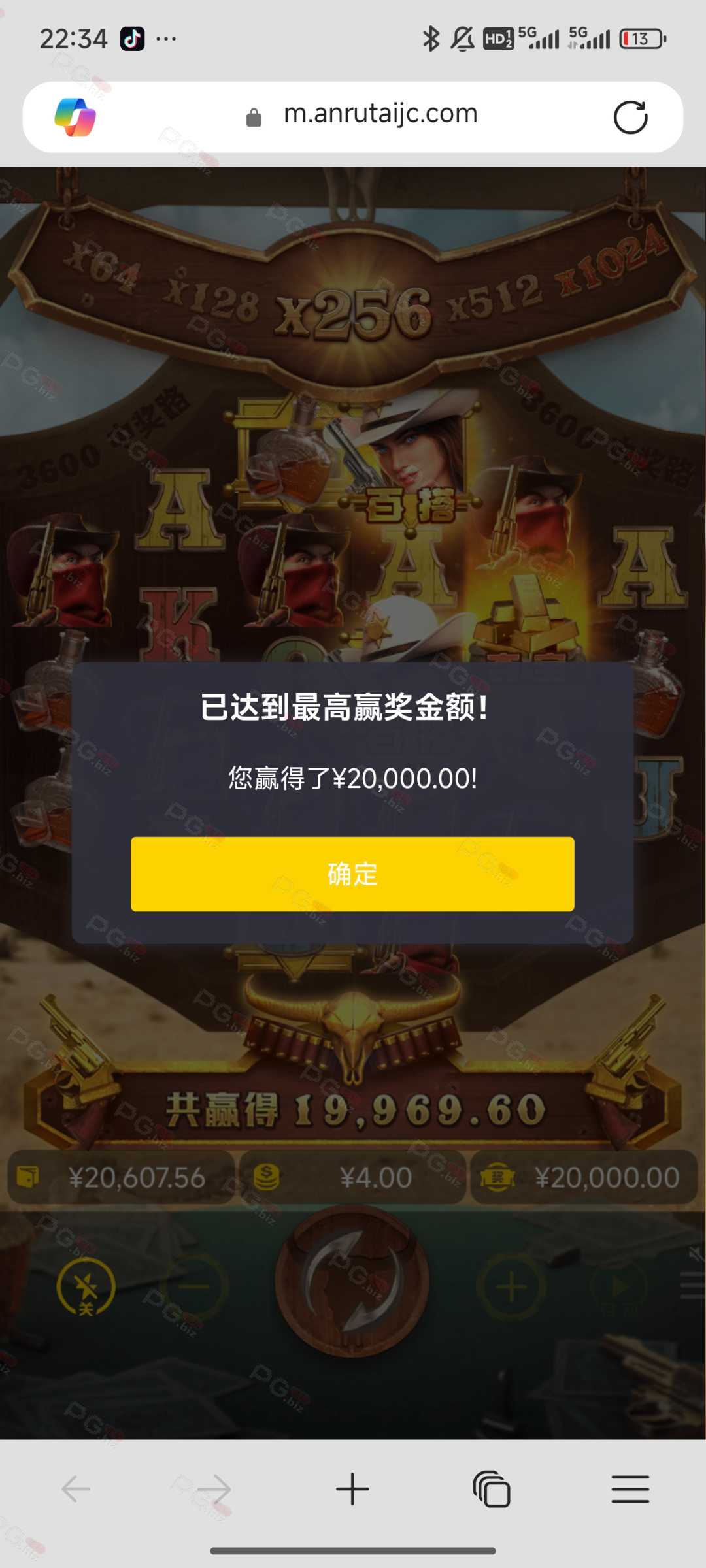Tap the m.anrutaijc.com address bar
The image size is (706, 1568).
353,117
